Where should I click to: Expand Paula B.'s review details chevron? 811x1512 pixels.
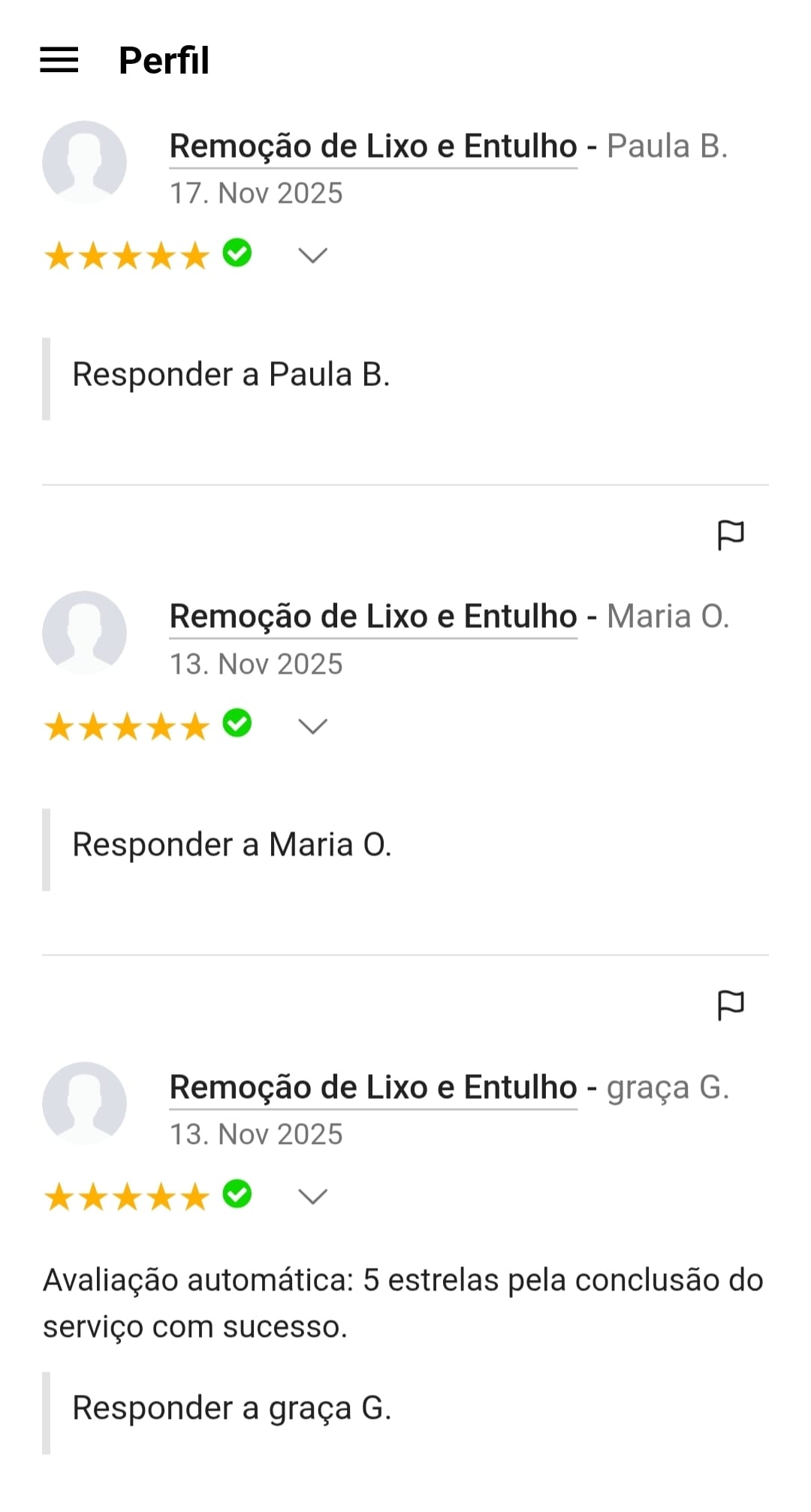click(x=312, y=255)
